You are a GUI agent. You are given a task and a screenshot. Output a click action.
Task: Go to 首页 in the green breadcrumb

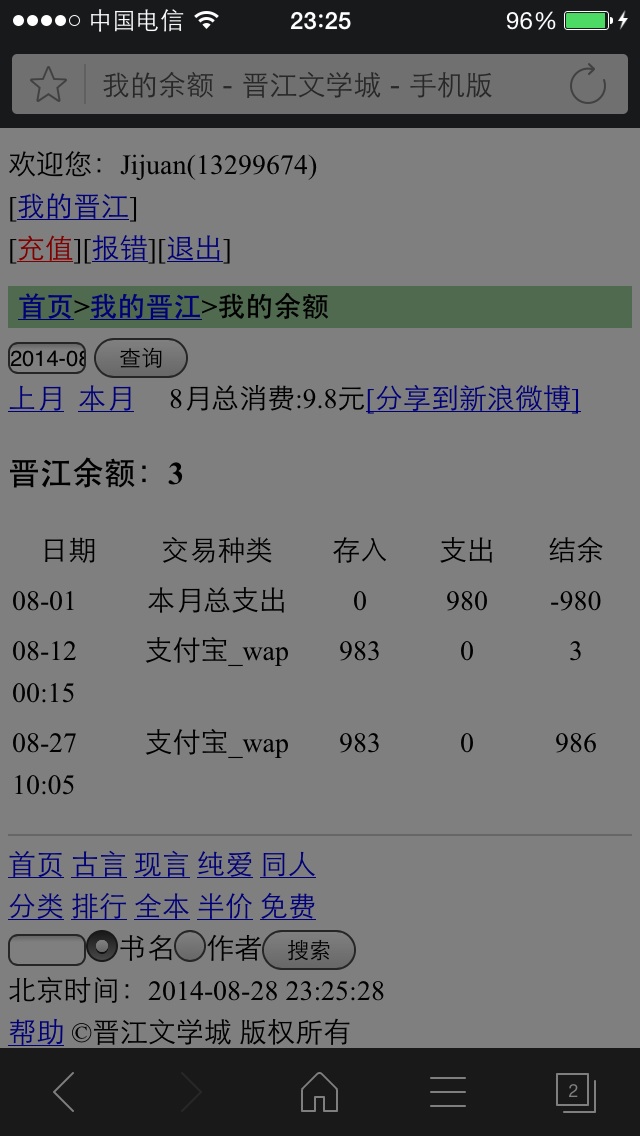(x=46, y=307)
